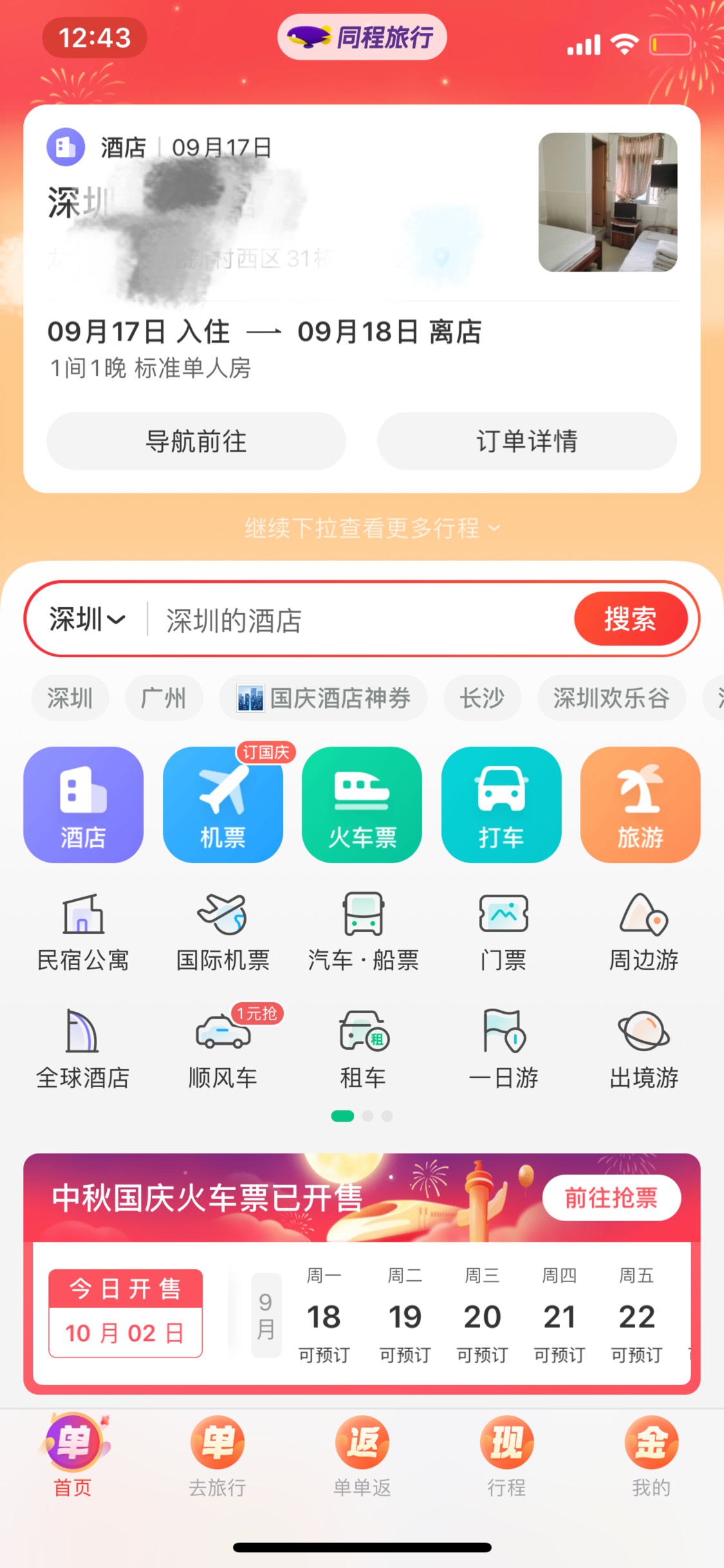Switch to the 我的 tab
This screenshot has width=724, height=1568.
pyautogui.click(x=651, y=1457)
